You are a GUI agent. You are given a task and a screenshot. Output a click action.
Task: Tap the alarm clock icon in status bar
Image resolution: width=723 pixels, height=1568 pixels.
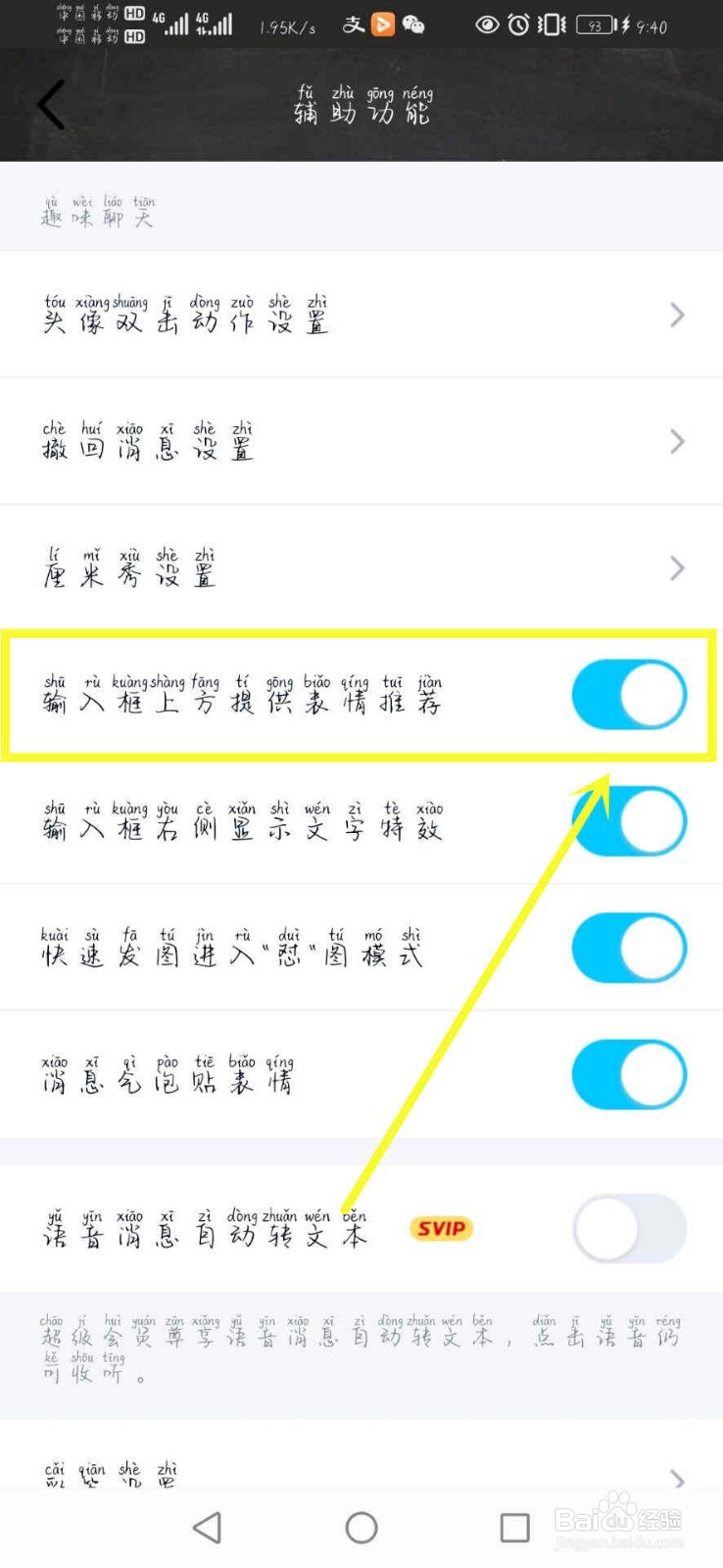tap(521, 24)
